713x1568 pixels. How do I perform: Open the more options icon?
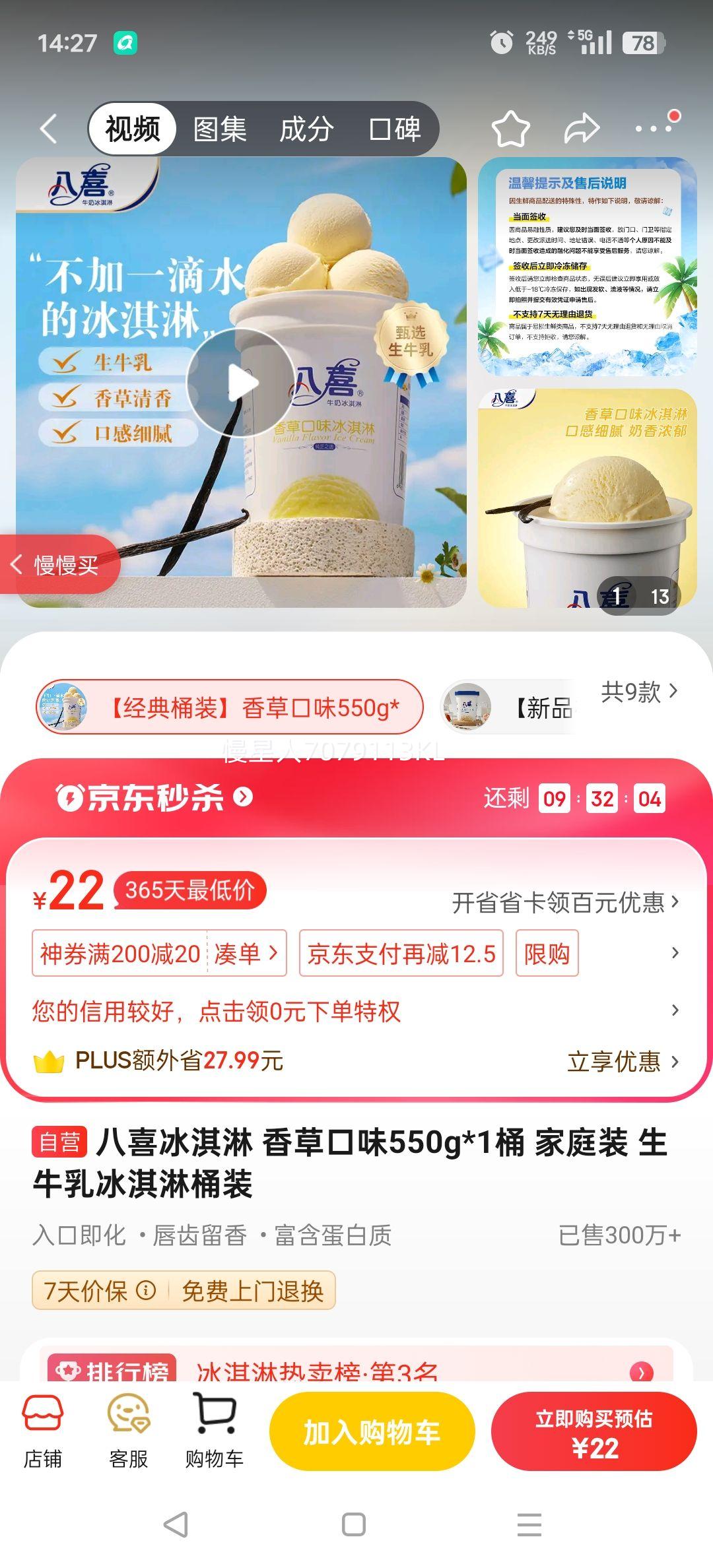657,129
